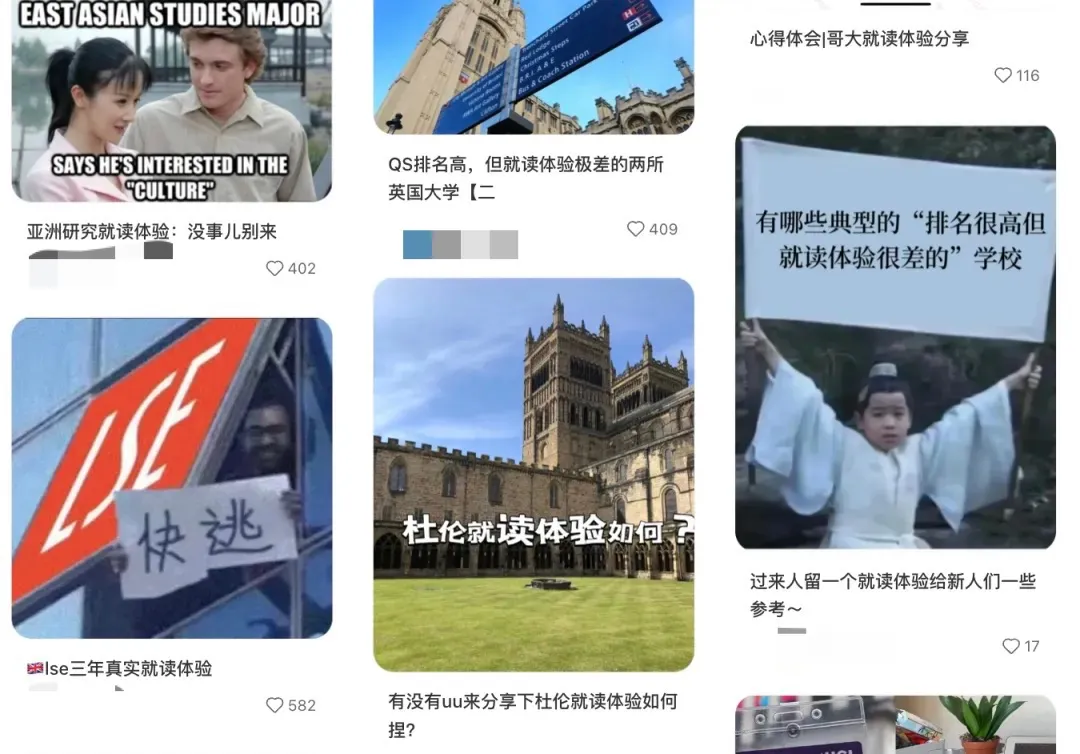
Task: Like the post about QS排名高 universities
Action: pyautogui.click(x=636, y=229)
